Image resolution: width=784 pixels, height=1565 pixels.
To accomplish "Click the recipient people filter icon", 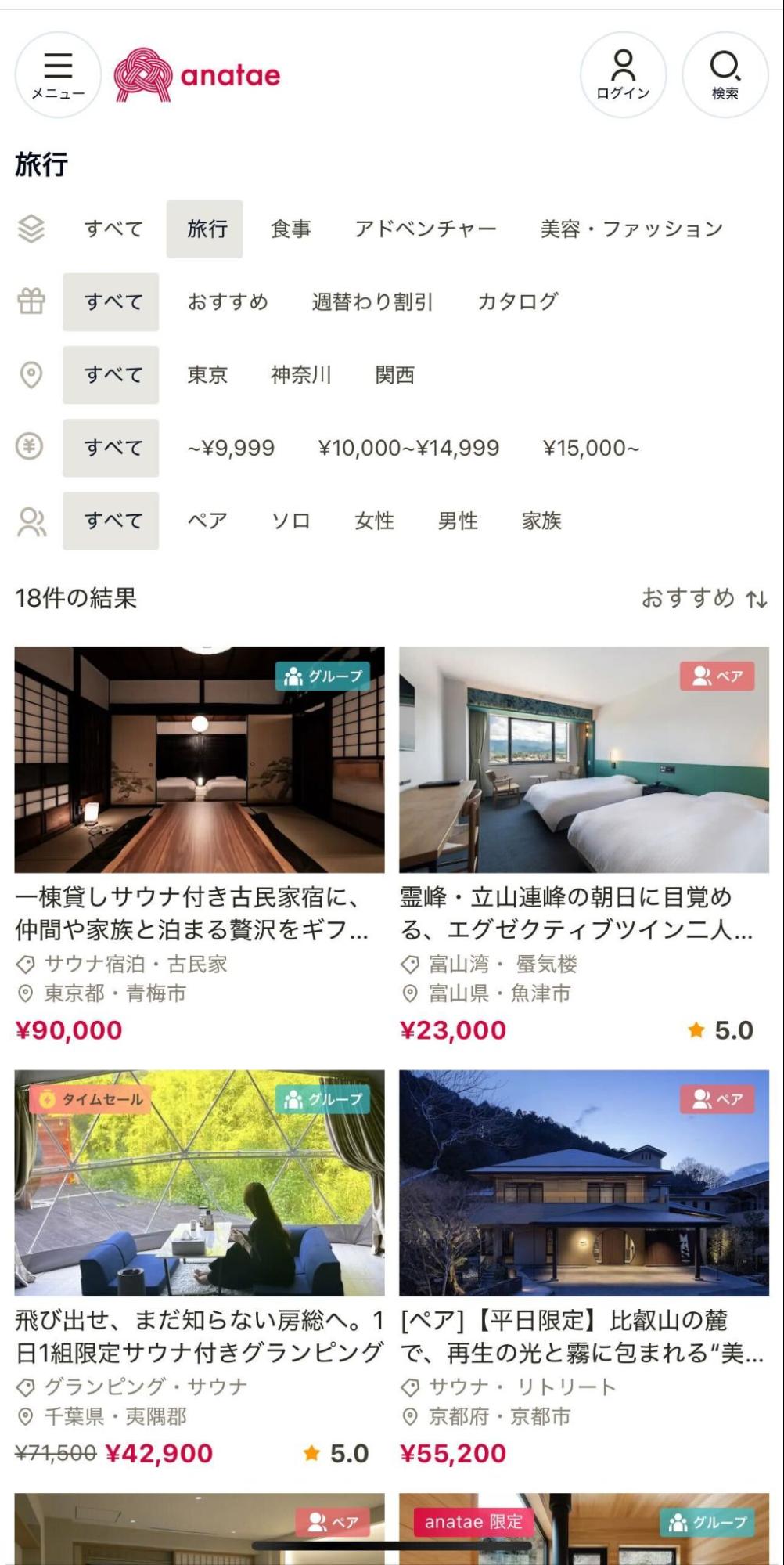I will [30, 520].
